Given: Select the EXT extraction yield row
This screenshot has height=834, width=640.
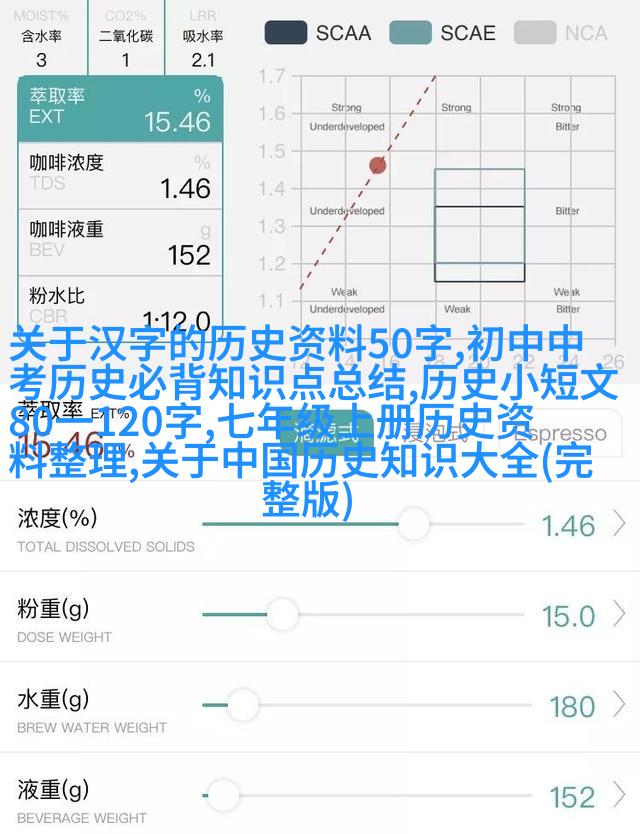Looking at the screenshot, I should coord(119,108).
